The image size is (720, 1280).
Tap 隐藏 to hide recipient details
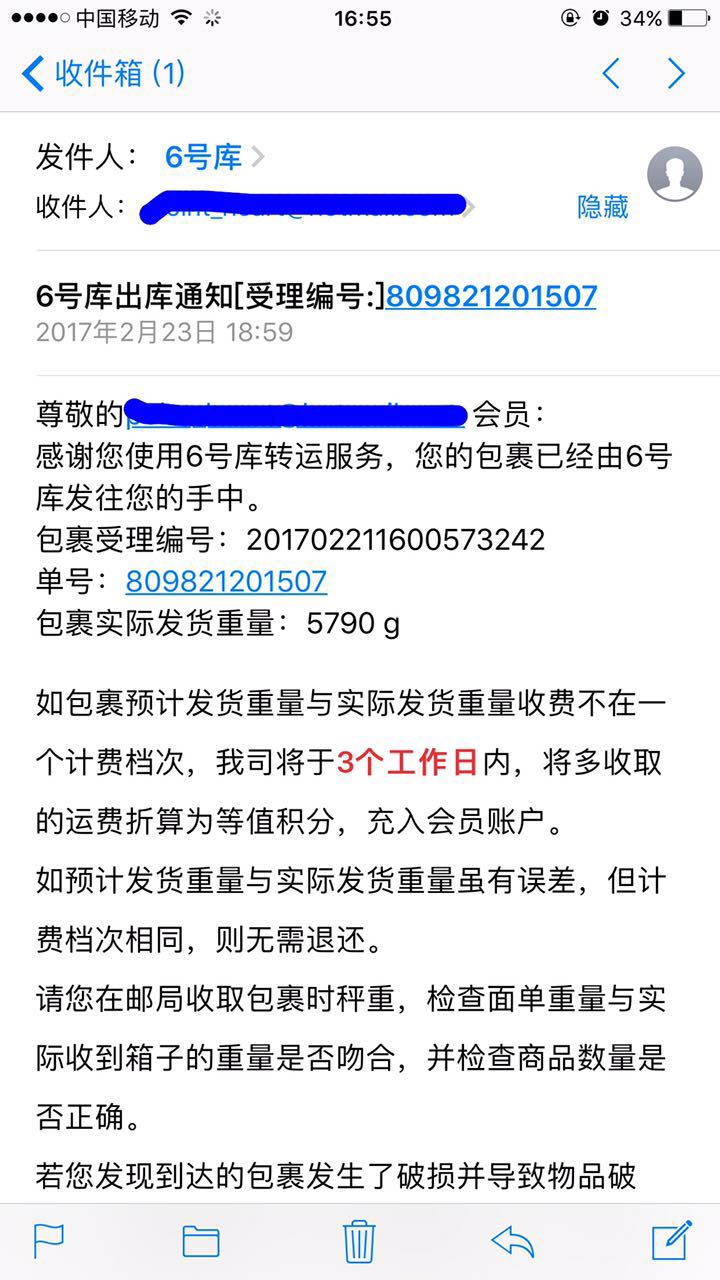click(602, 206)
